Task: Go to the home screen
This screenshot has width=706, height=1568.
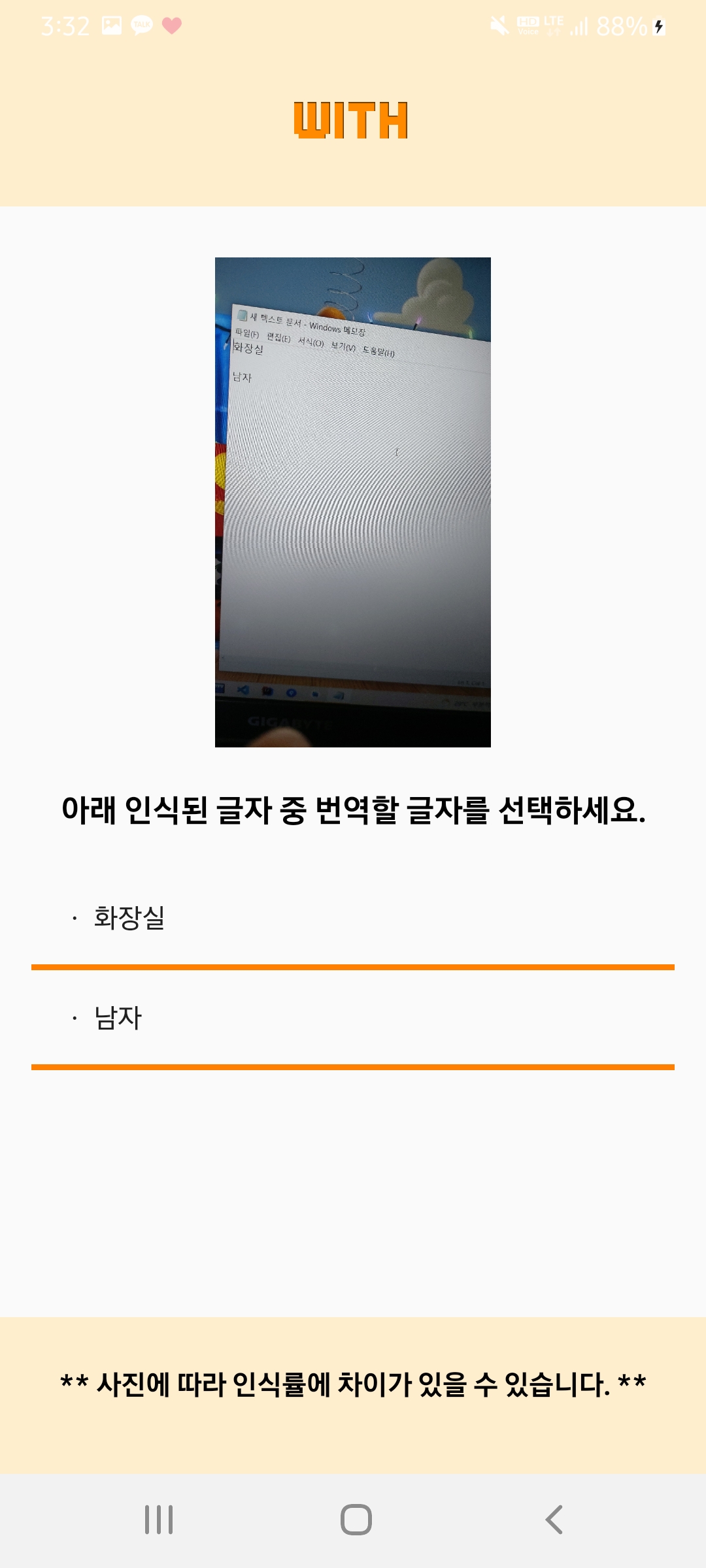Action: (356, 1519)
